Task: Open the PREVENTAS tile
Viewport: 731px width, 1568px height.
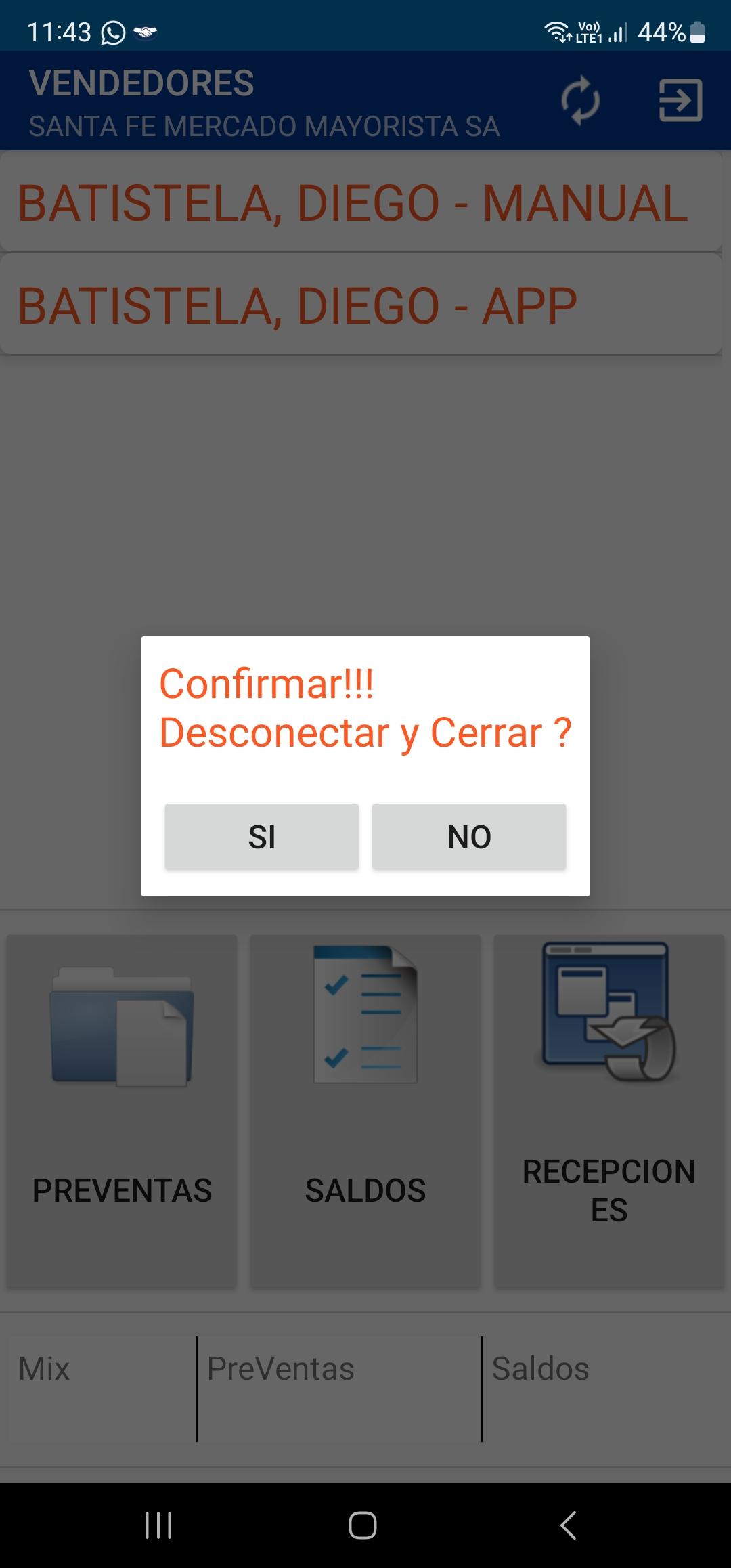Action: point(122,1110)
